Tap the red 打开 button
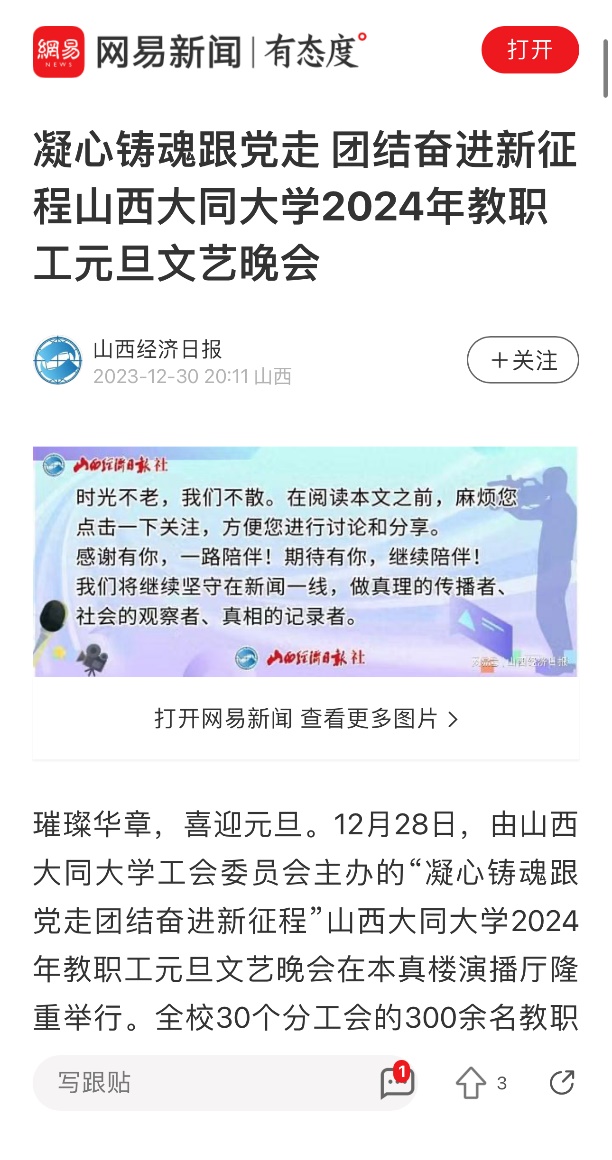The height and width of the screenshot is (1160, 612). click(x=529, y=50)
